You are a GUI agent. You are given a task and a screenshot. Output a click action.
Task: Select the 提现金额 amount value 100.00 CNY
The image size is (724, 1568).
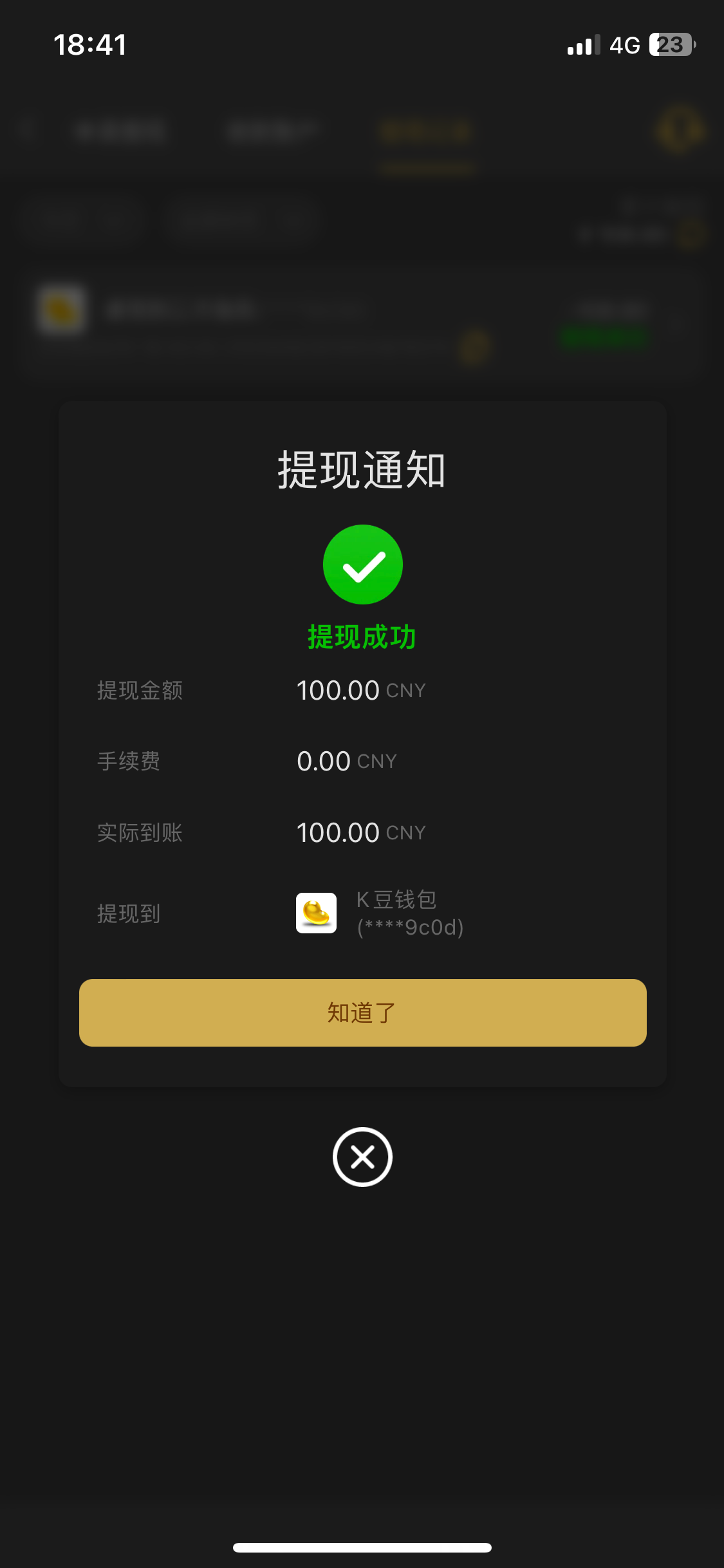360,689
